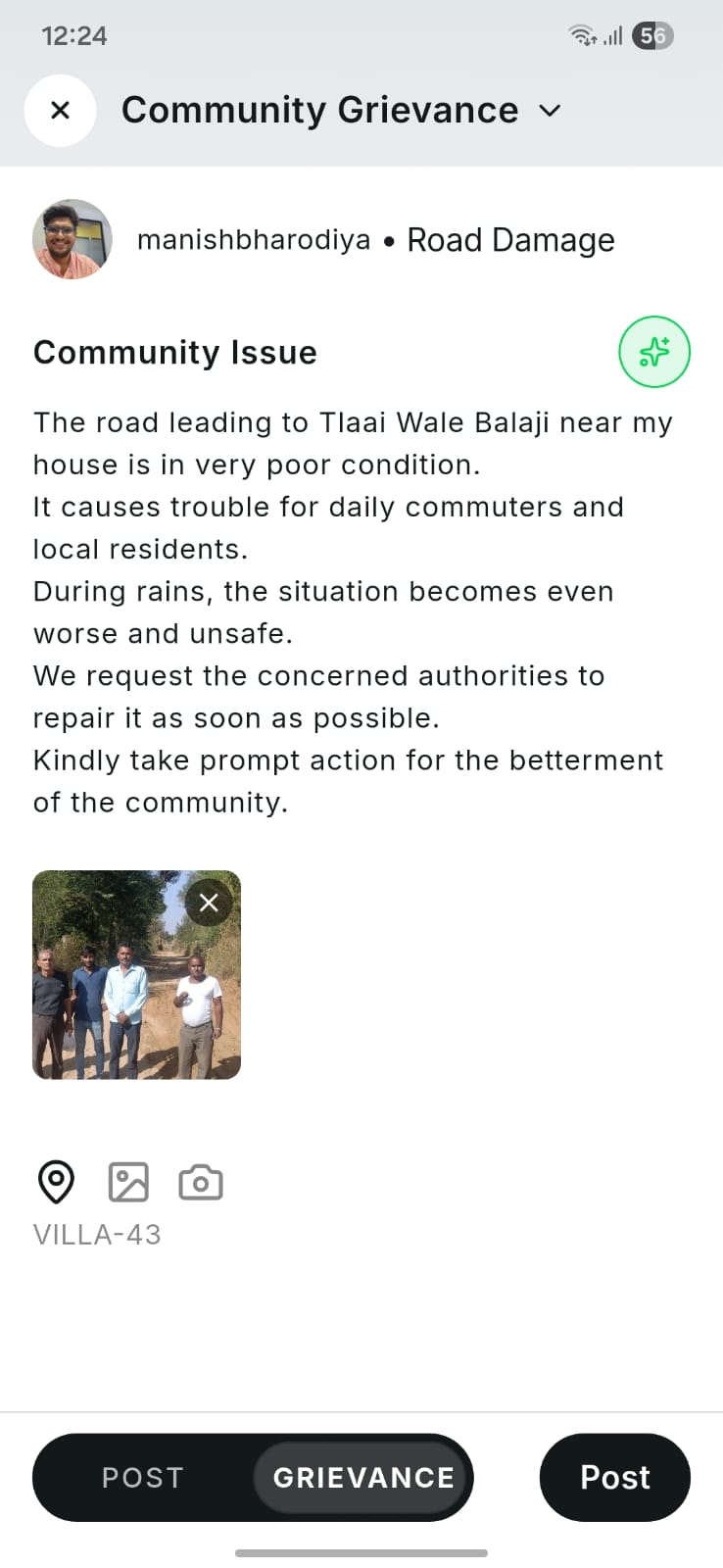Tap the battery level indicator
The width and height of the screenshot is (723, 1568).
coord(651,35)
